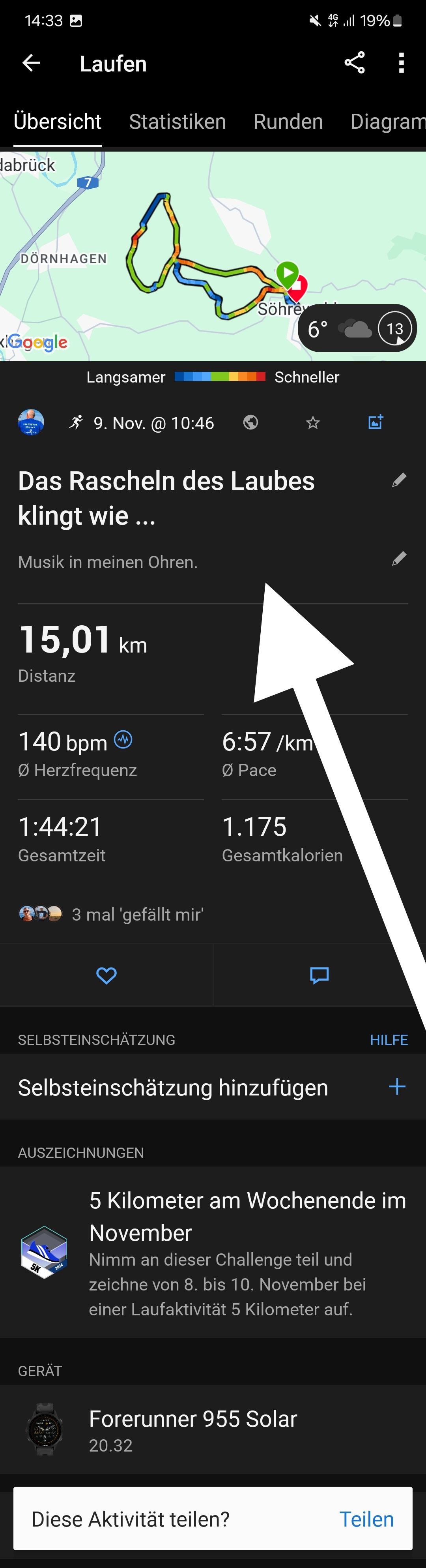This screenshot has height=1568, width=426.
Task: View the 3 'gefällt mir' likes
Action: [x=137, y=914]
